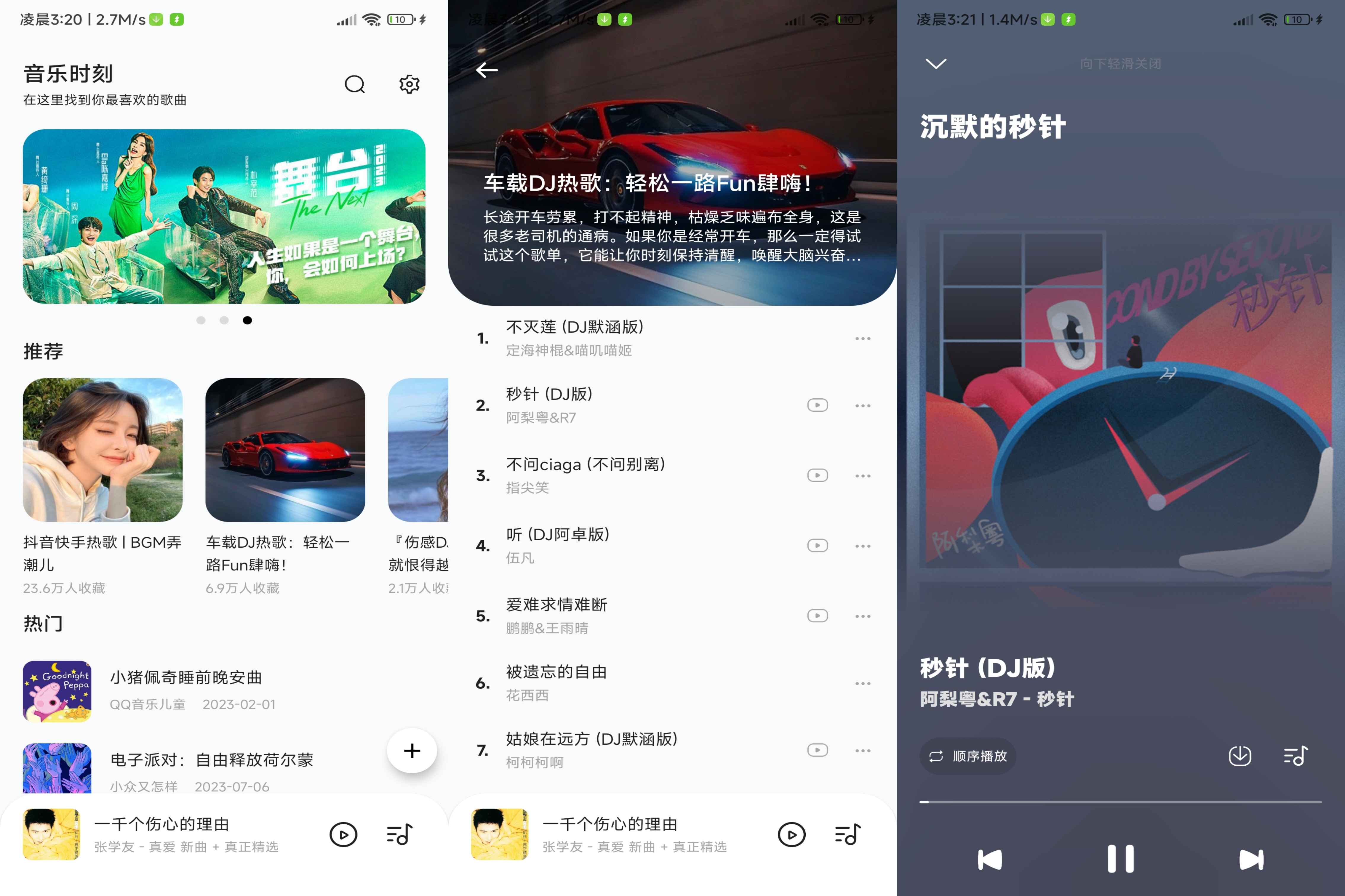Open 小猪佩奇睡前晚安曲 in the hot list

pos(186,678)
